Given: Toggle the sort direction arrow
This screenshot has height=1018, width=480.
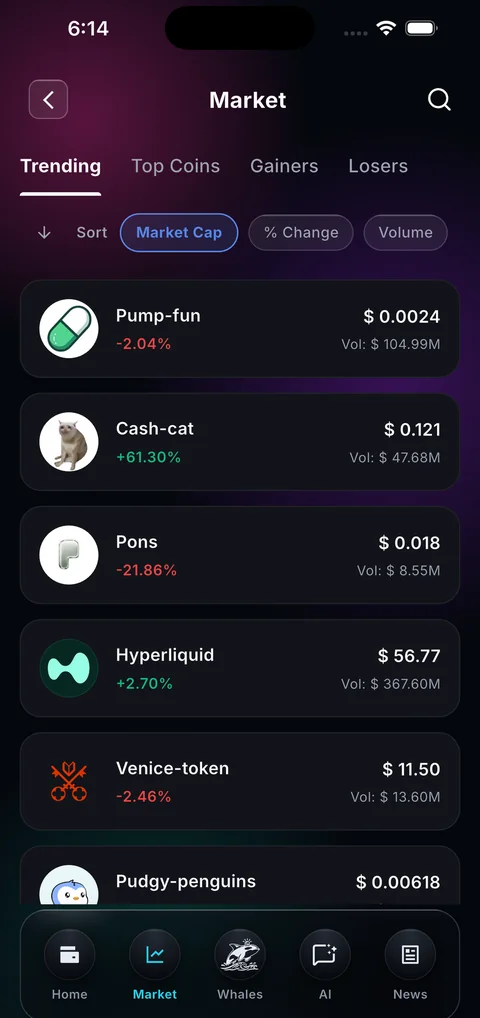Looking at the screenshot, I should [x=44, y=232].
